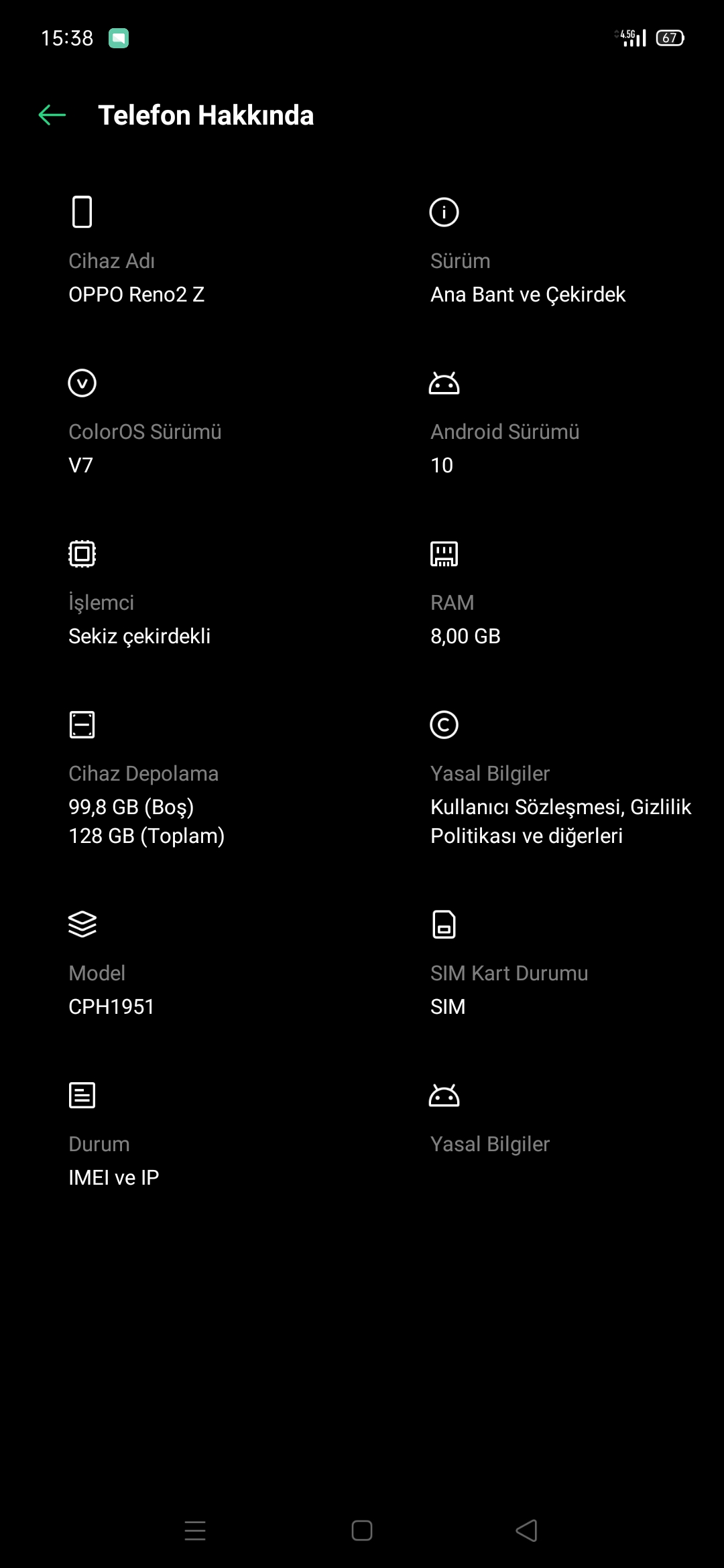
Task: Open recent apps from navigation bar
Action: pos(195,1530)
